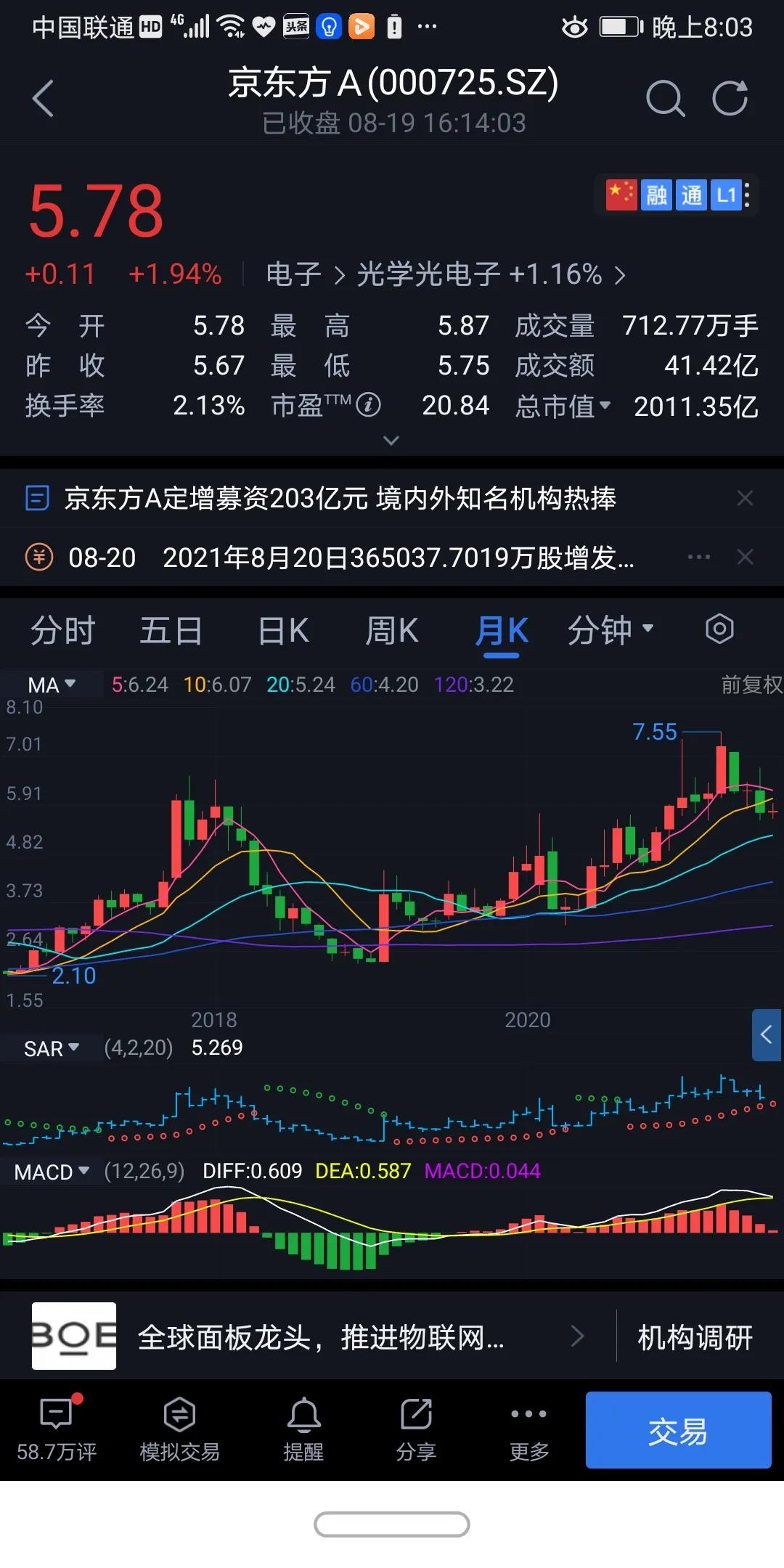Open stock search via magnifier icon

pyautogui.click(x=665, y=99)
